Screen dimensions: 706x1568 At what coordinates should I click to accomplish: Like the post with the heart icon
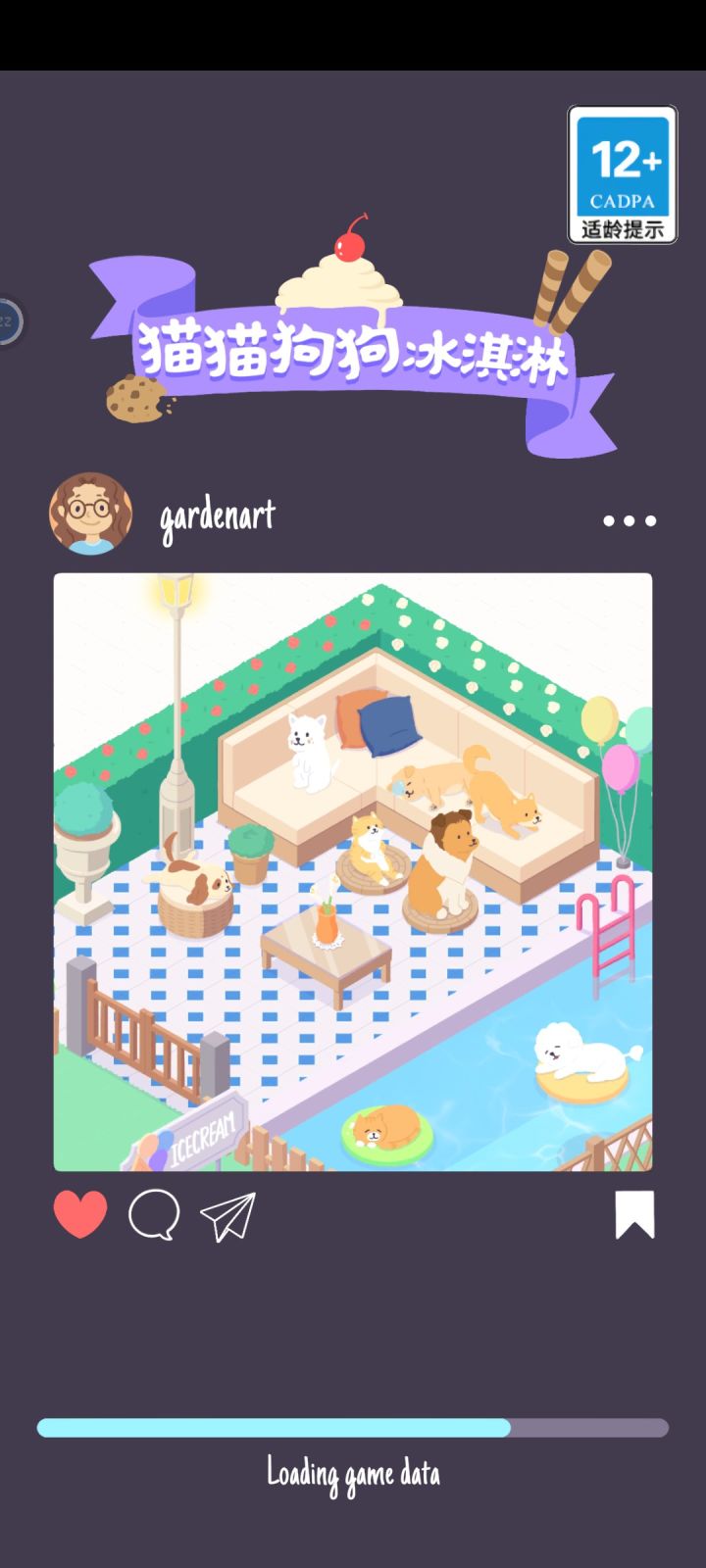[x=79, y=1213]
